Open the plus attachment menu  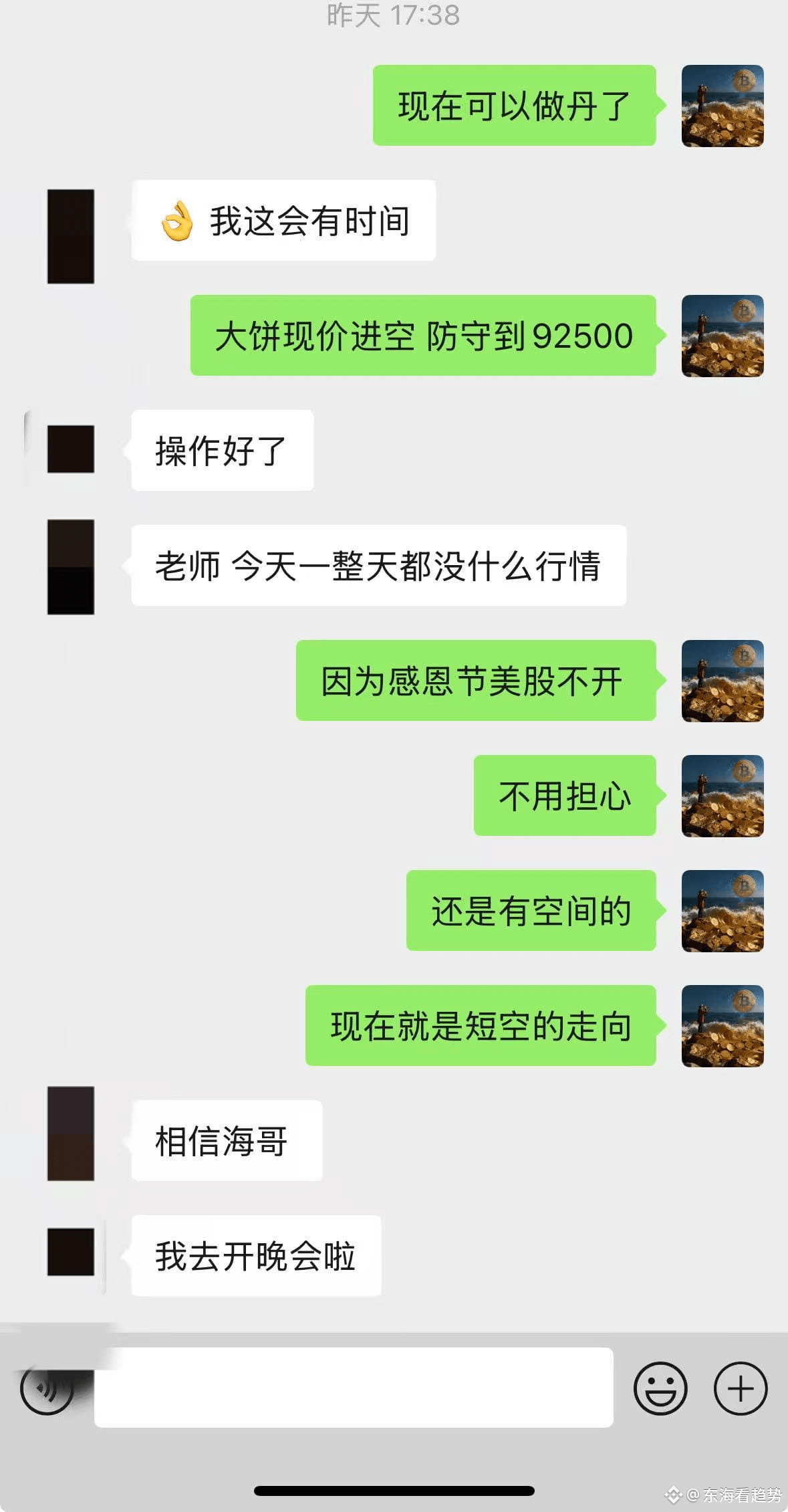(x=740, y=1389)
